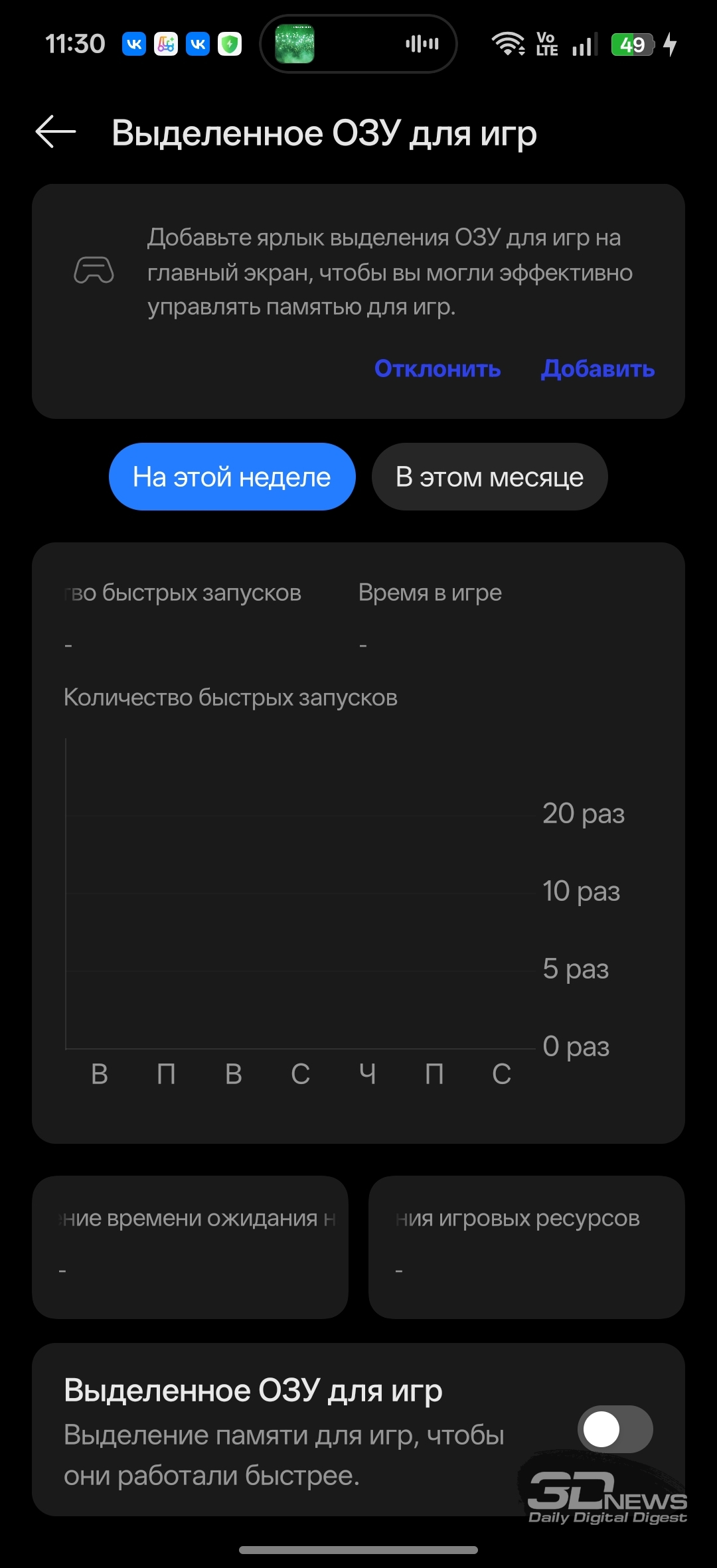Switch to the В этом месяце tab

pyautogui.click(x=489, y=477)
